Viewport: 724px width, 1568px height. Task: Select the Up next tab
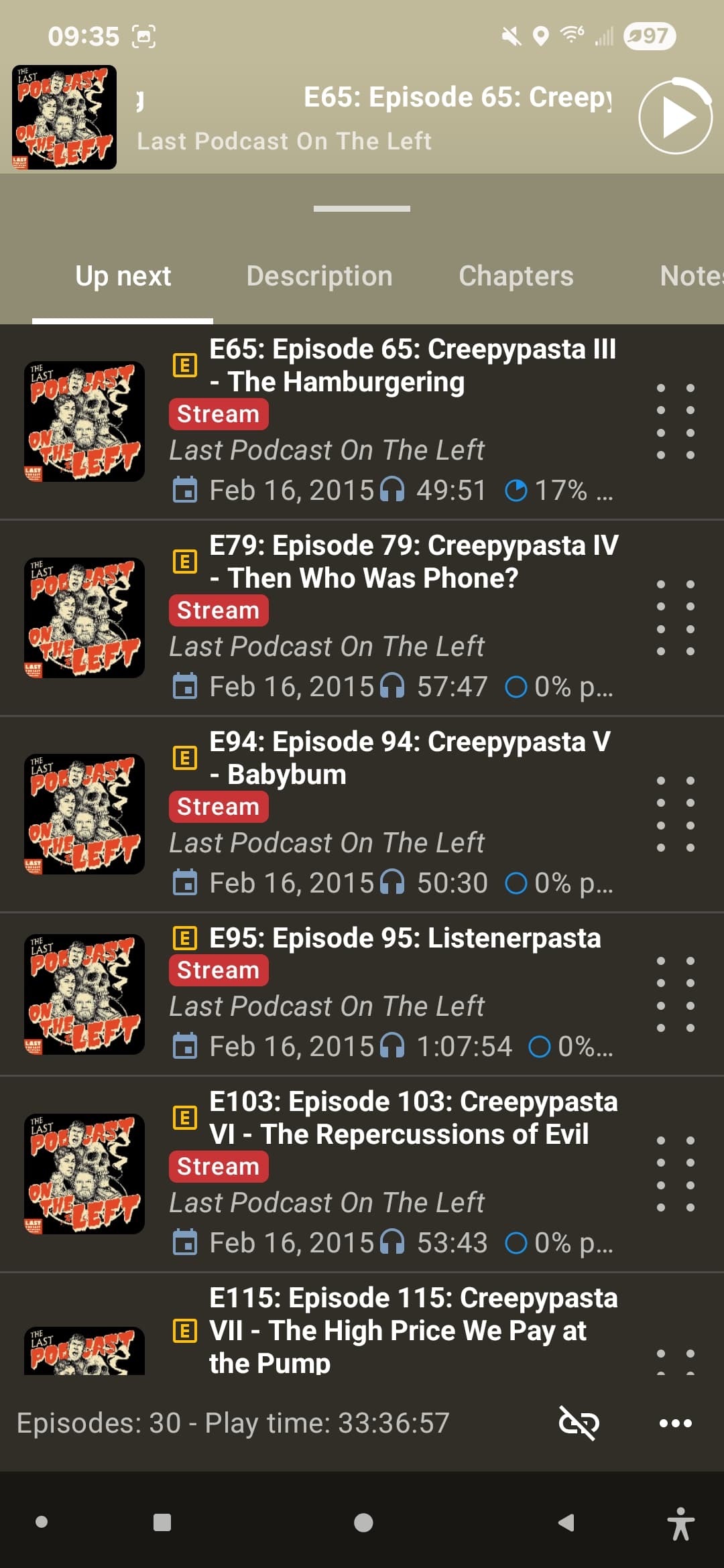[x=123, y=276]
